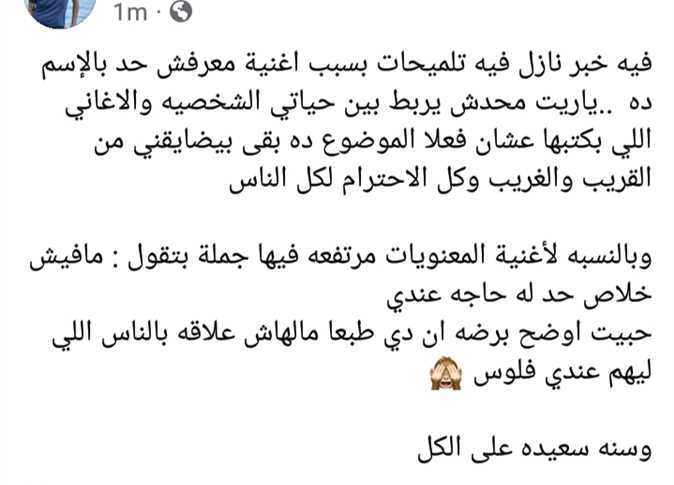
Task: Tap the public audience globe icon
Action: [x=182, y=14]
